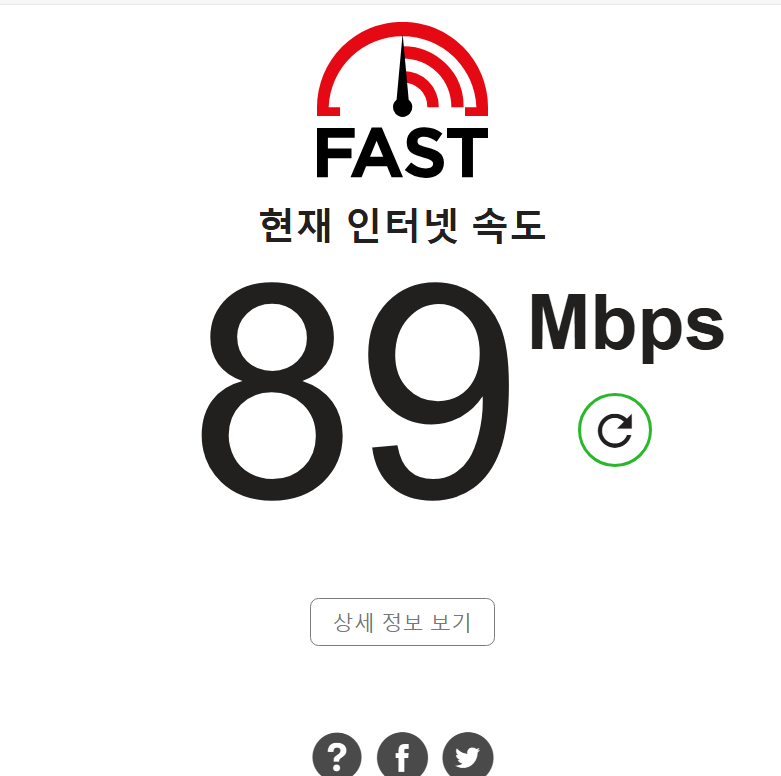Image resolution: width=781 pixels, height=776 pixels.
Task: Share results on Facebook
Action: tap(402, 756)
